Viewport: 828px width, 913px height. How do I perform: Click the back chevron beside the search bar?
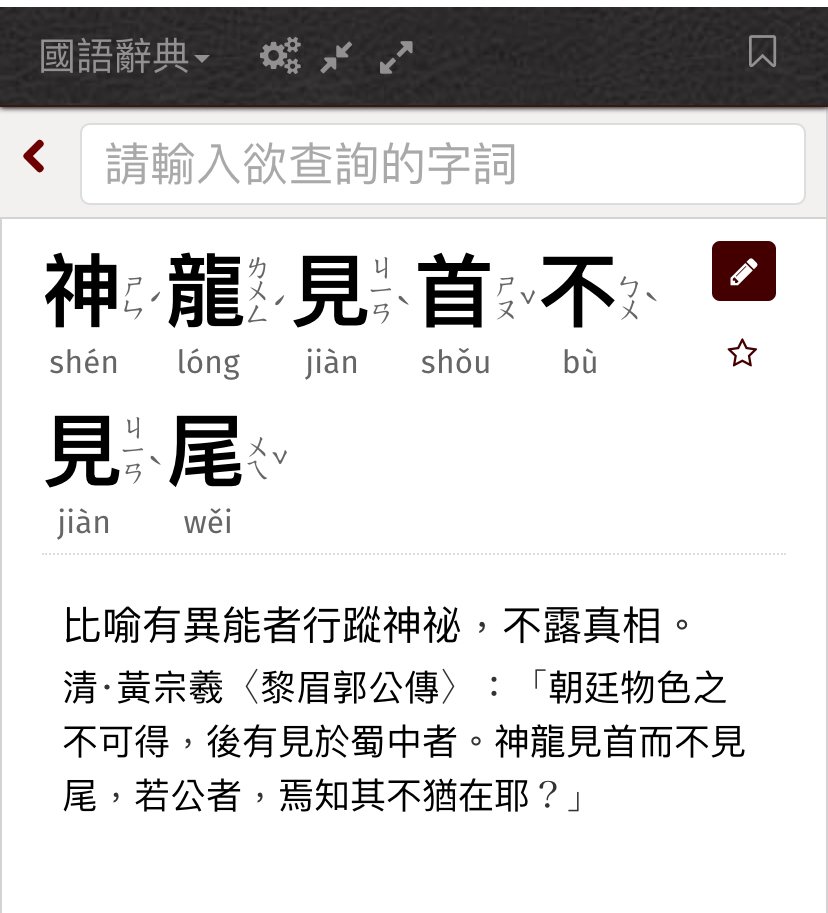click(x=33, y=155)
